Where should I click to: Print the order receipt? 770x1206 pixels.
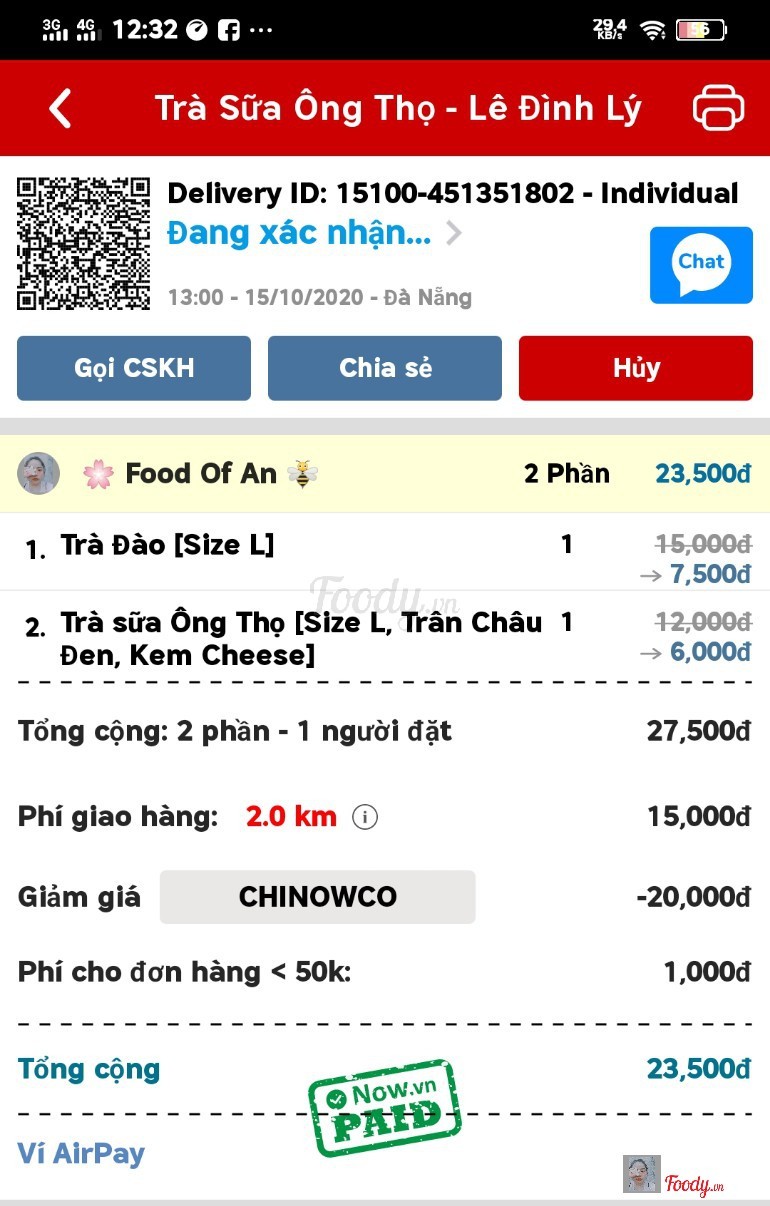[x=718, y=108]
